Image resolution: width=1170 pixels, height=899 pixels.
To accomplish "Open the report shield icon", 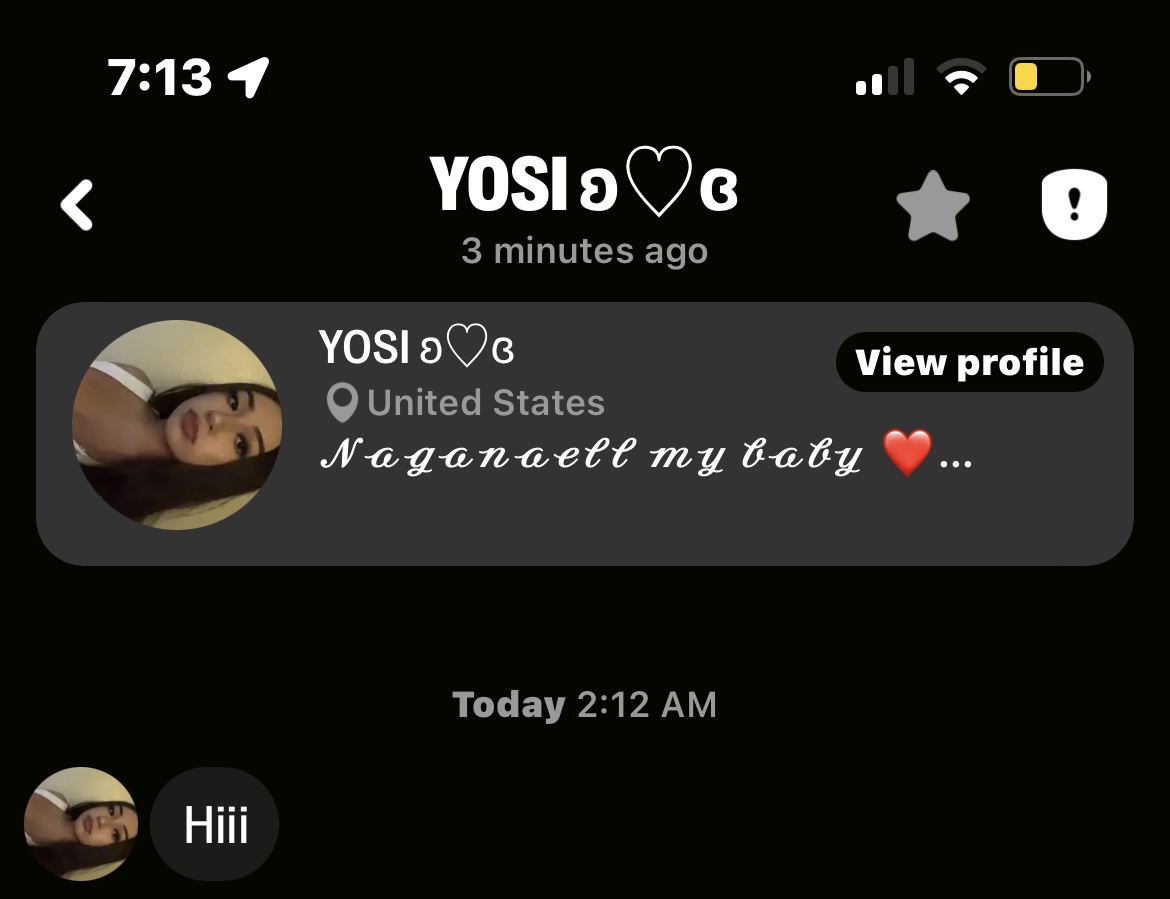I will point(1075,206).
